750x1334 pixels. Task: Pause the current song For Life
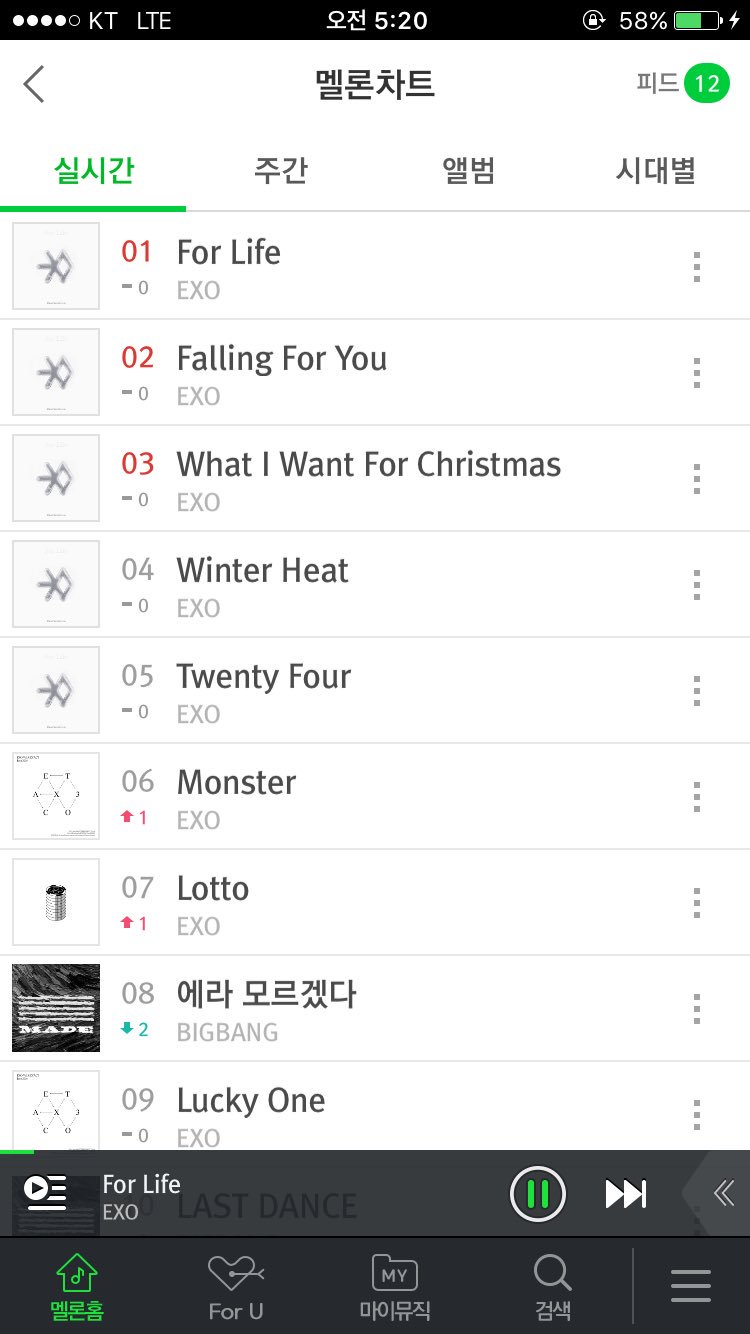[538, 1194]
